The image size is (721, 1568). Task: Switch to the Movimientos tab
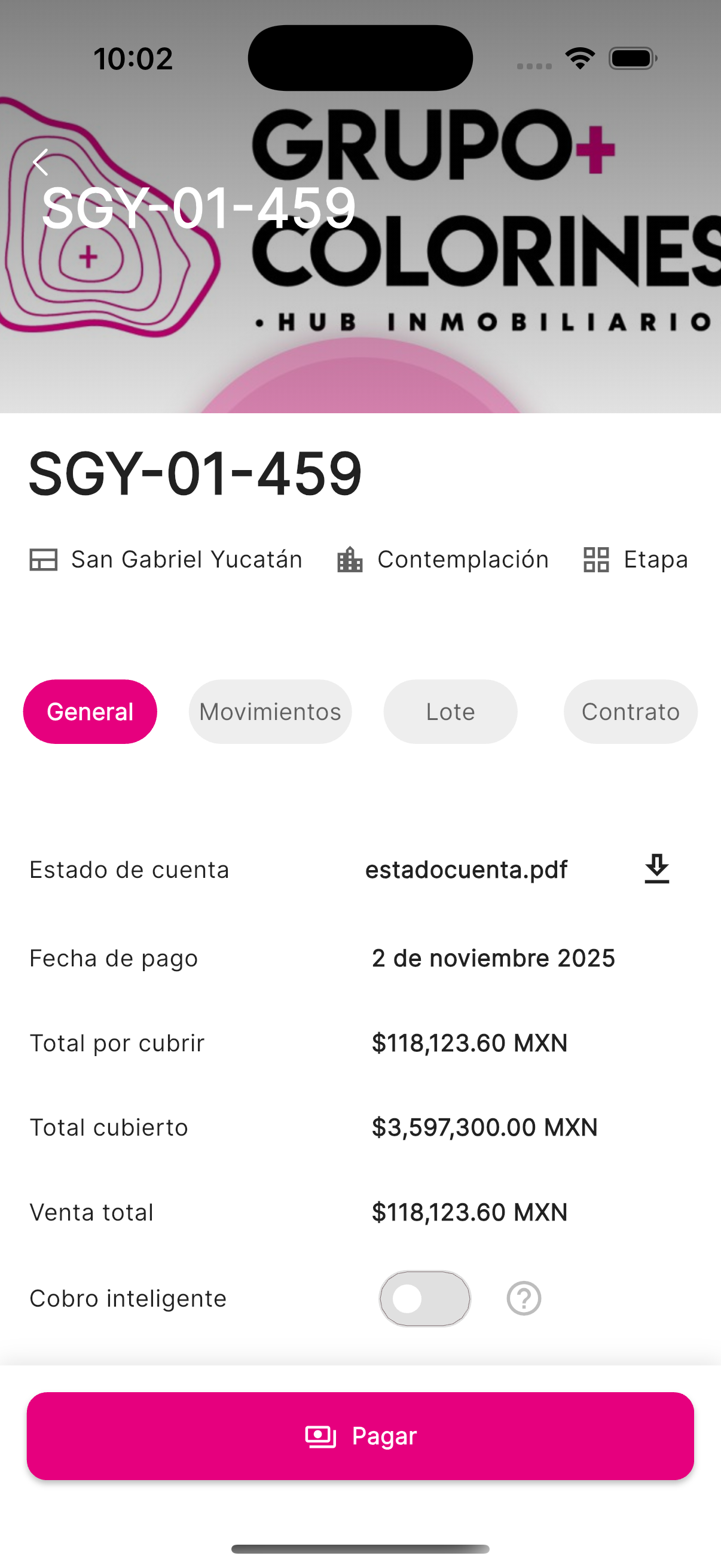(270, 711)
